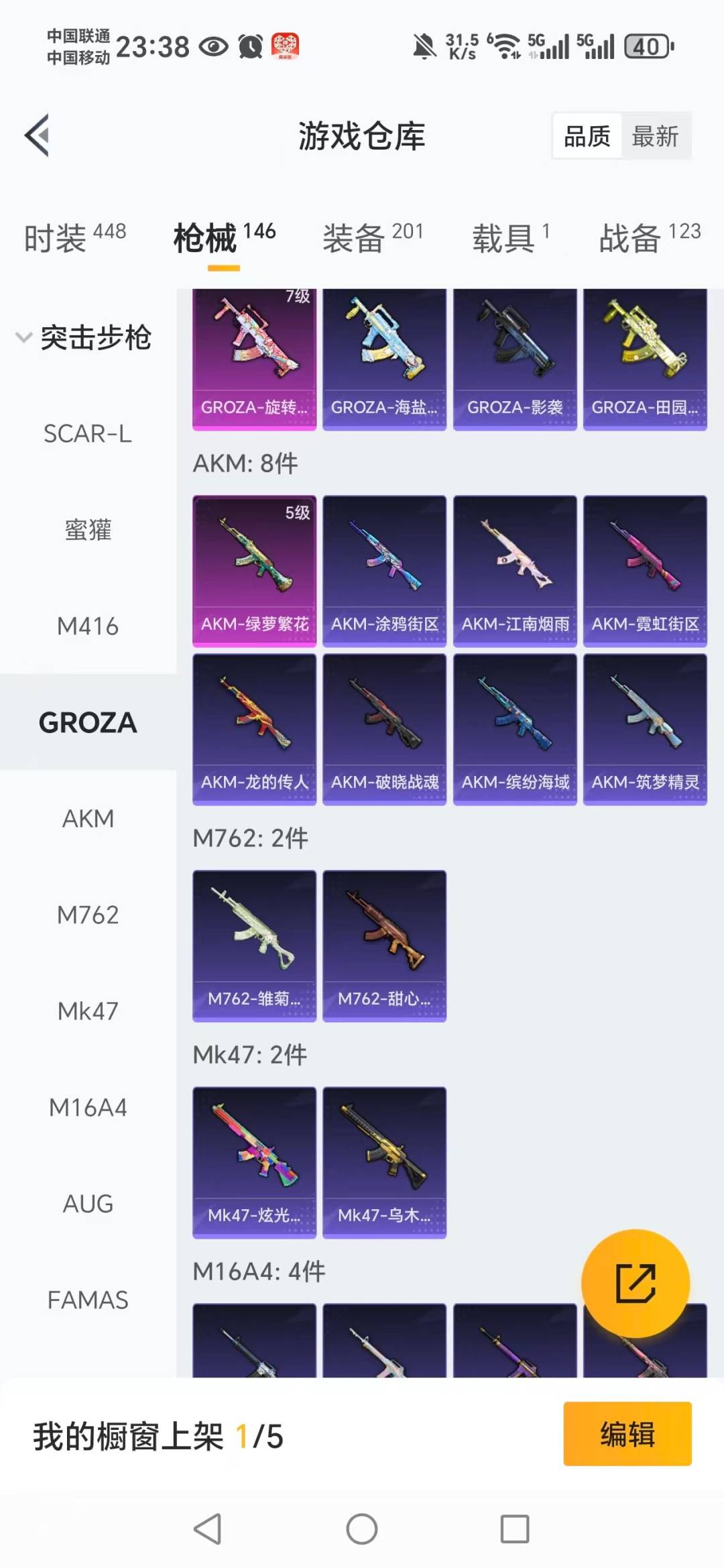Open the AKM-绿萝繁花 skin
This screenshot has width=724, height=1568.
pyautogui.click(x=254, y=570)
